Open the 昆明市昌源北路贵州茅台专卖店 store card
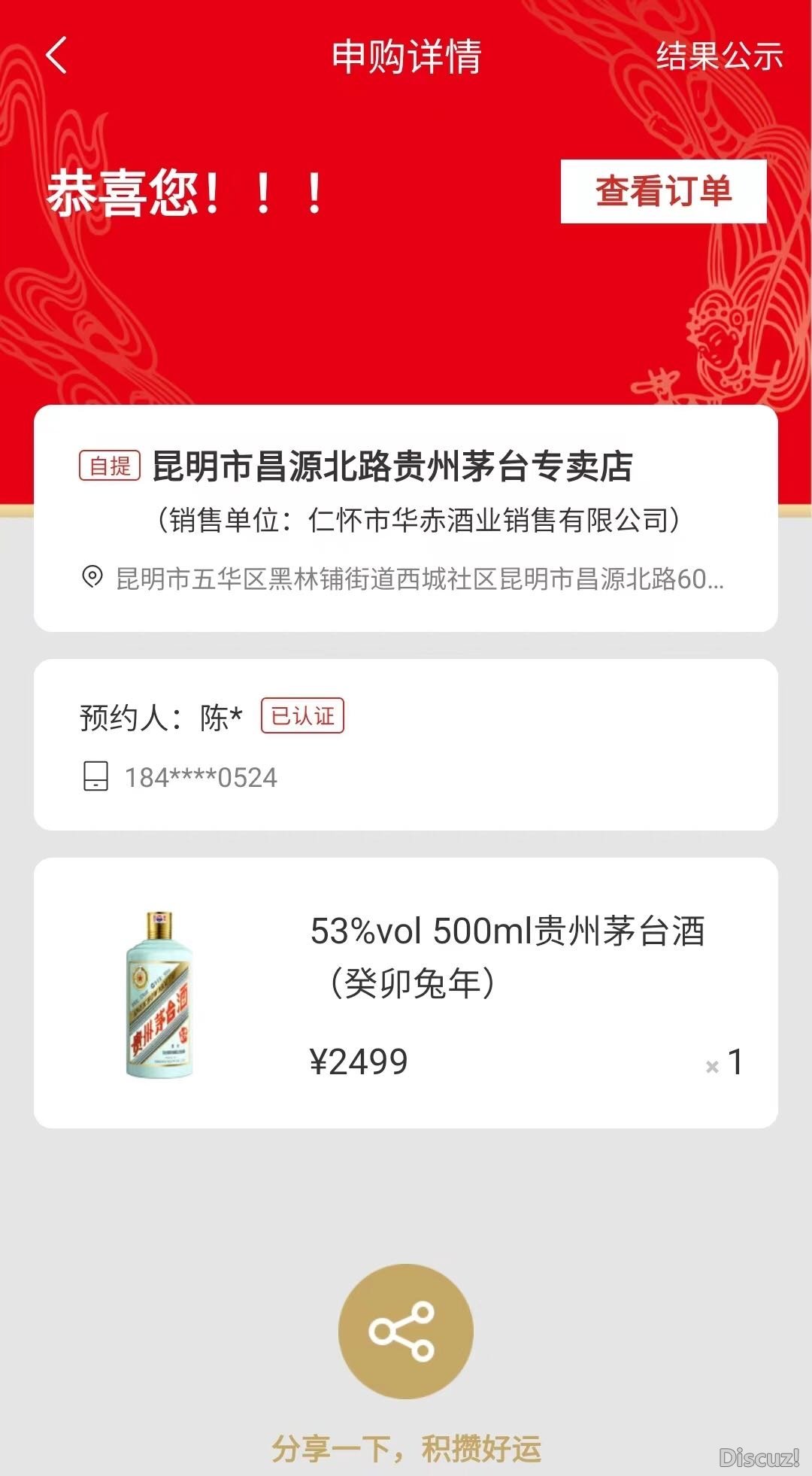Viewport: 812px width, 1476px height. coord(406,518)
